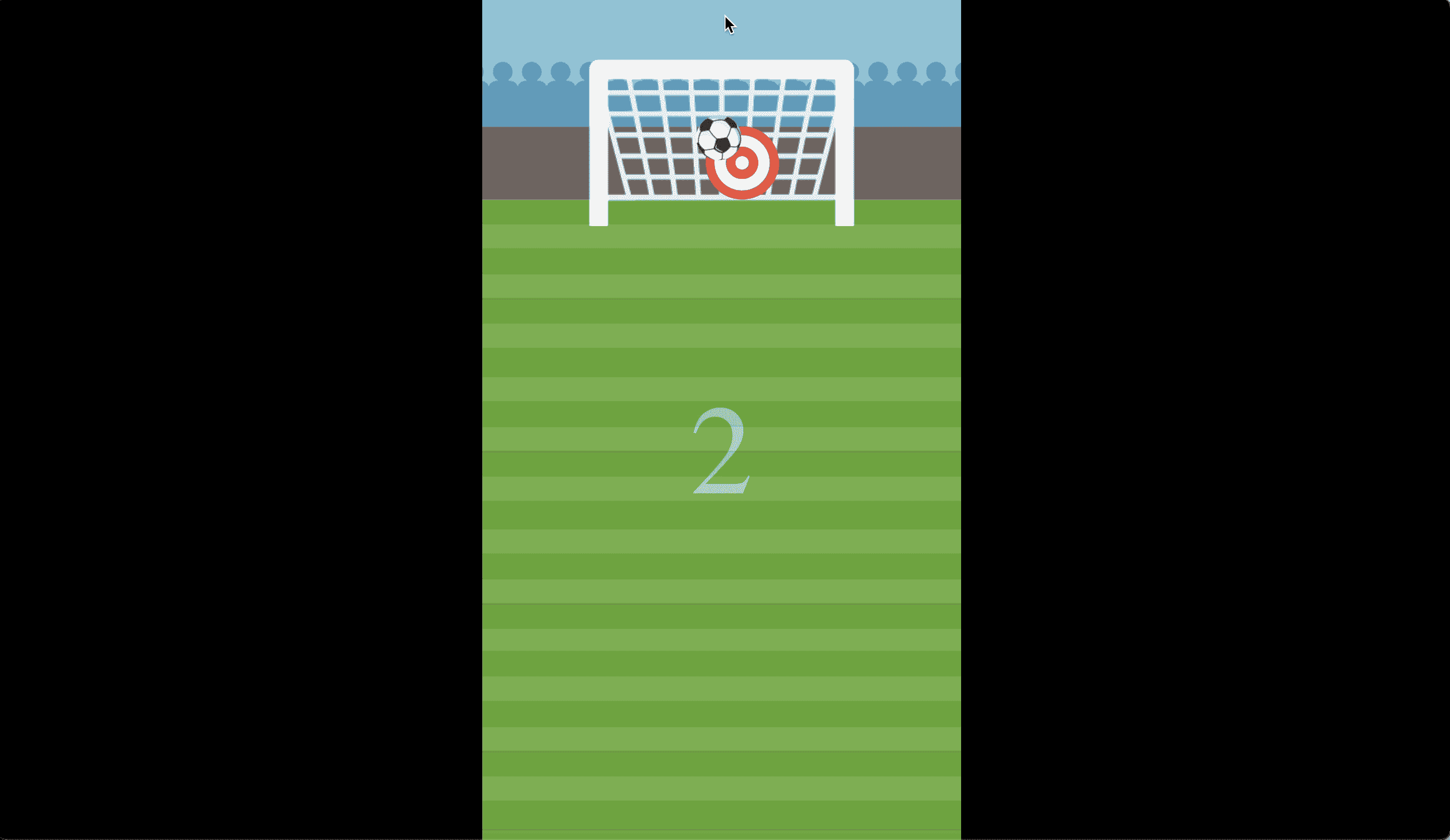Tap the soccer ball
This screenshot has height=840, width=1450.
point(718,138)
